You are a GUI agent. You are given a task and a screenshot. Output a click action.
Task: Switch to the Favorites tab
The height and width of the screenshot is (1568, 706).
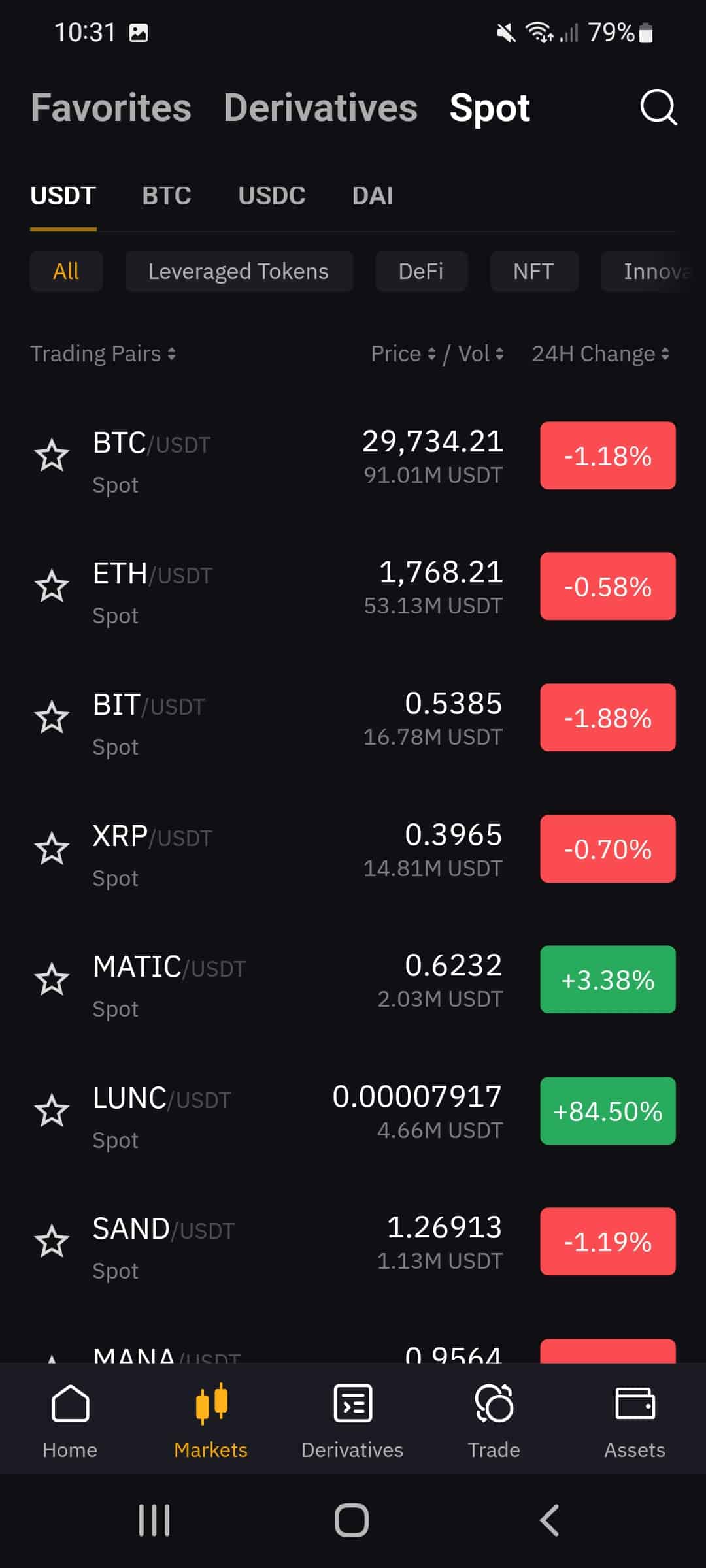[x=111, y=108]
